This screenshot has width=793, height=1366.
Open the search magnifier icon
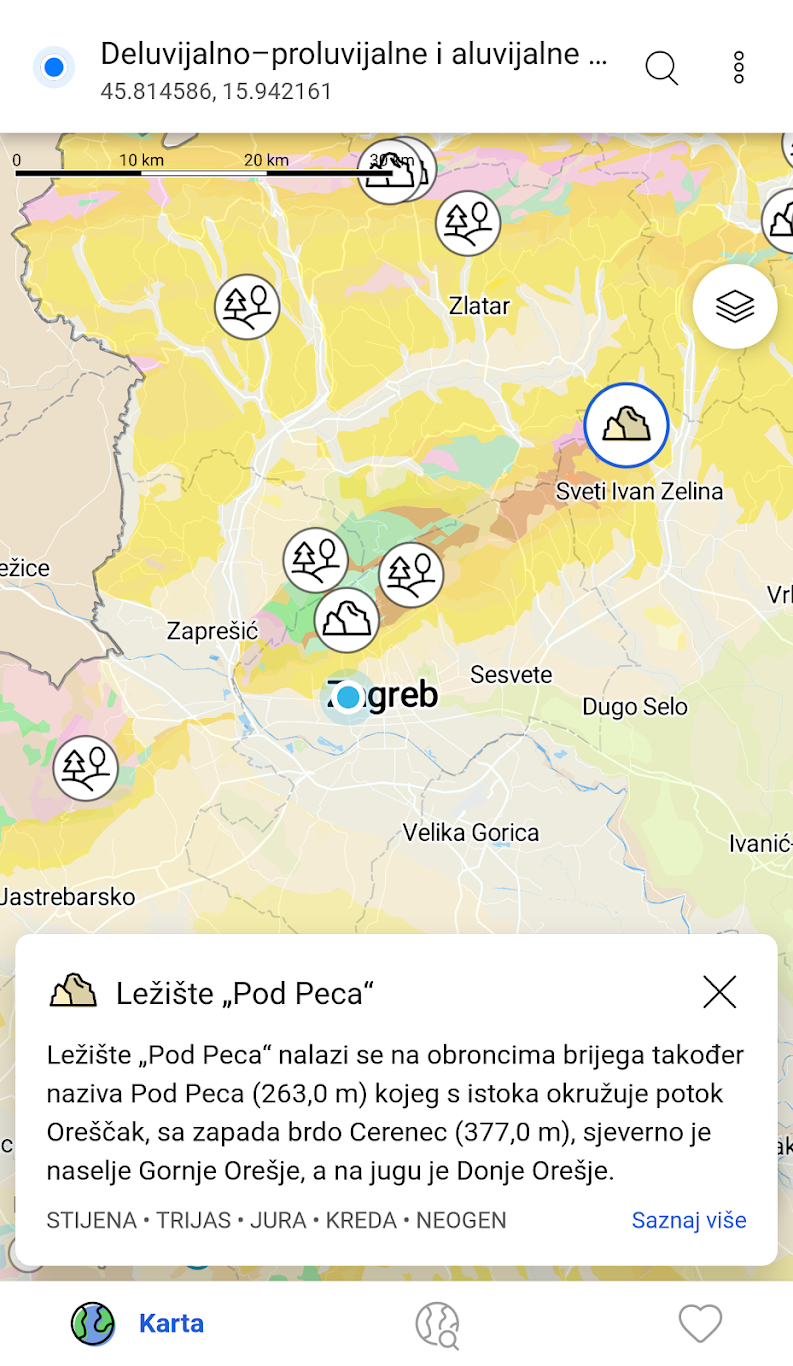[661, 68]
